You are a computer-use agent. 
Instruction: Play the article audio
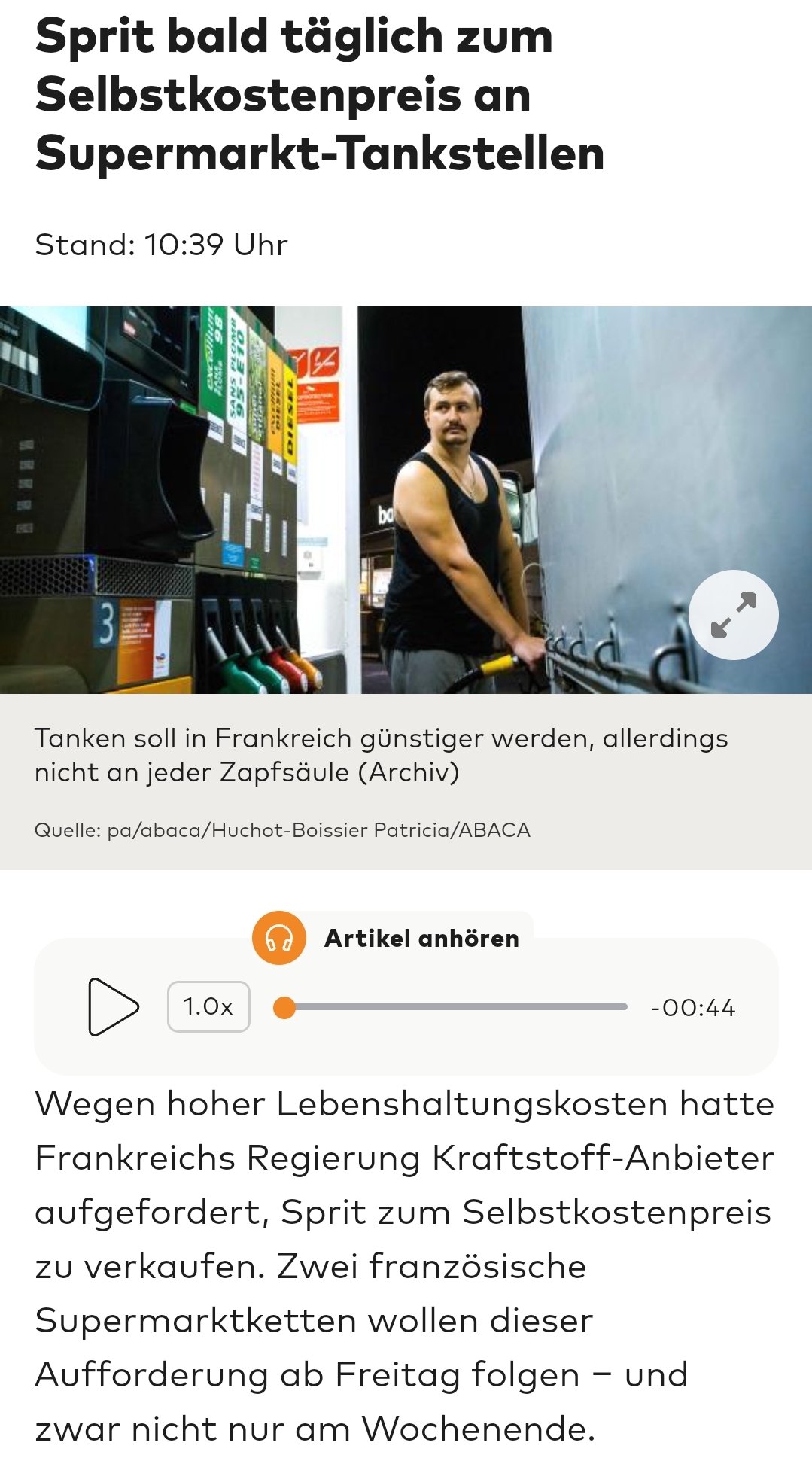114,1007
